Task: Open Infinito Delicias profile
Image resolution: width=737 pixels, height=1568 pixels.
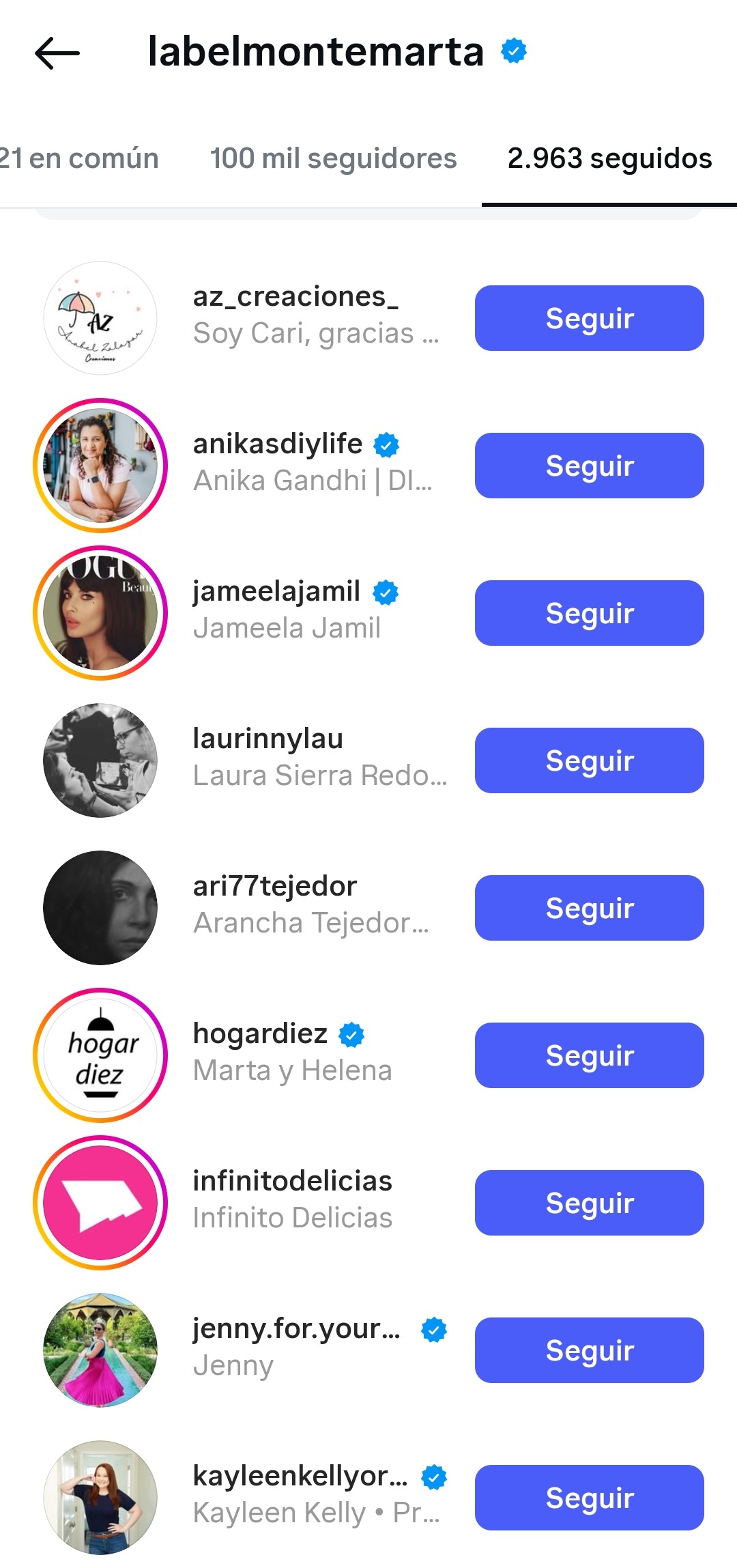Action: click(292, 1182)
